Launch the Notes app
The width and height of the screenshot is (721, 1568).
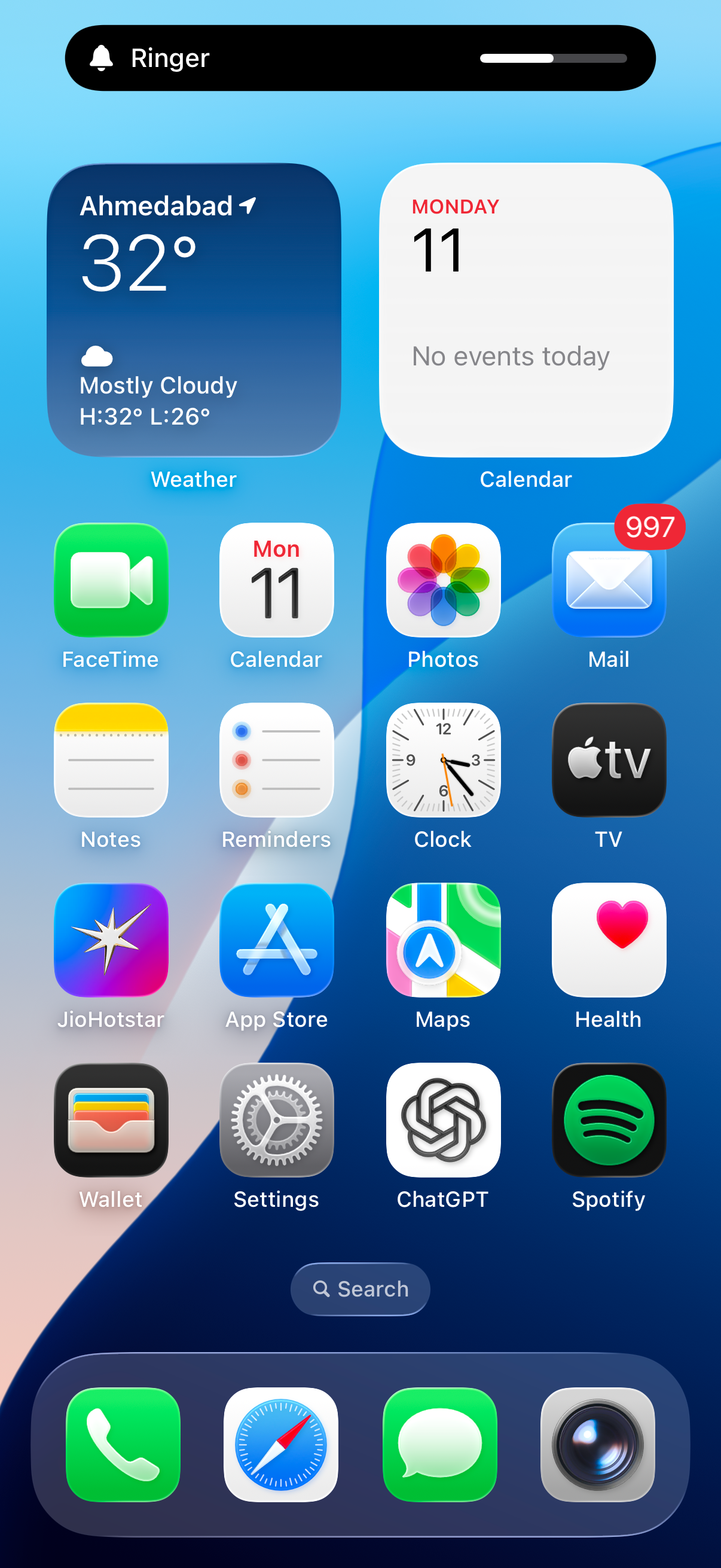tap(111, 760)
